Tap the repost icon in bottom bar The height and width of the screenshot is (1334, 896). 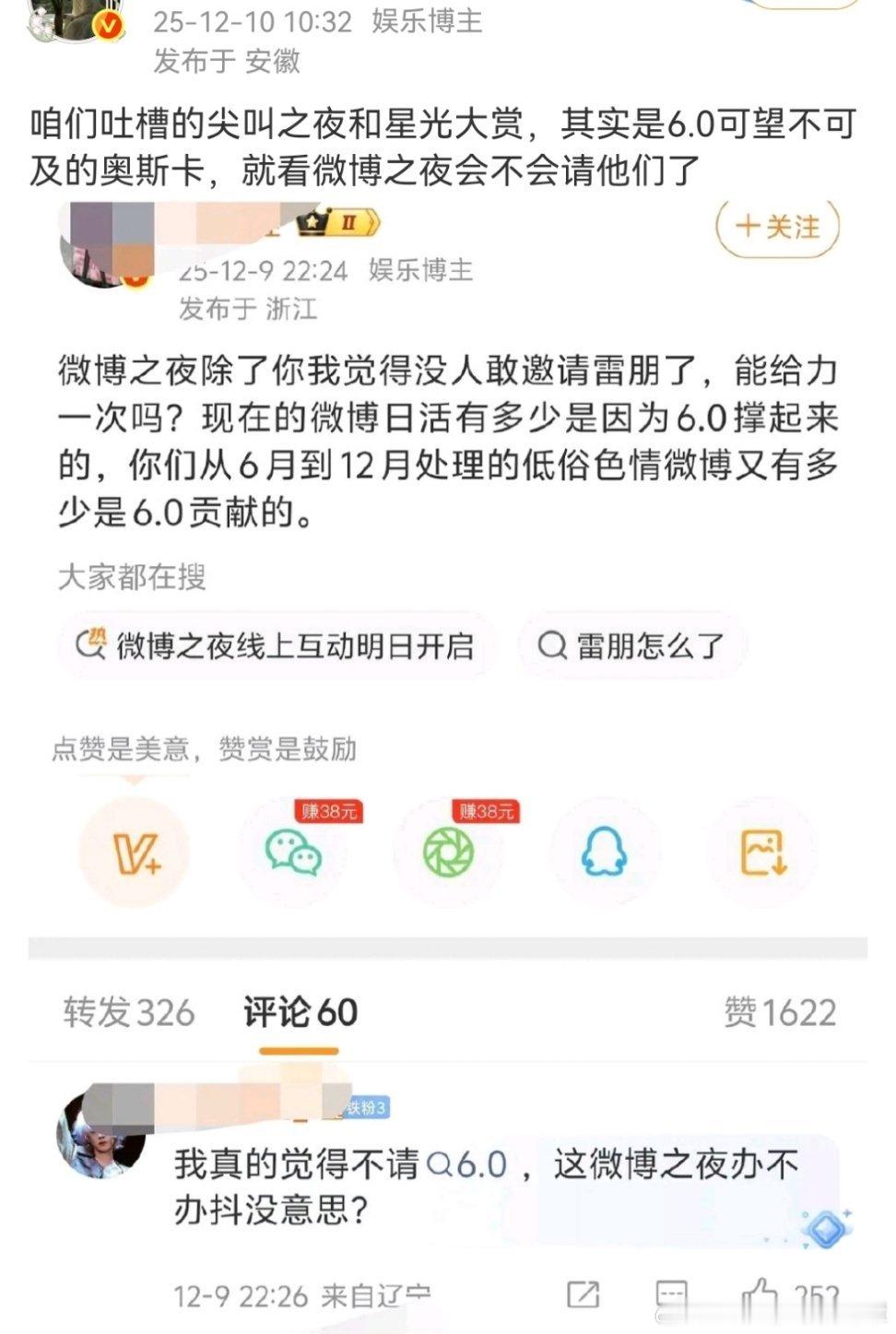point(583,1293)
